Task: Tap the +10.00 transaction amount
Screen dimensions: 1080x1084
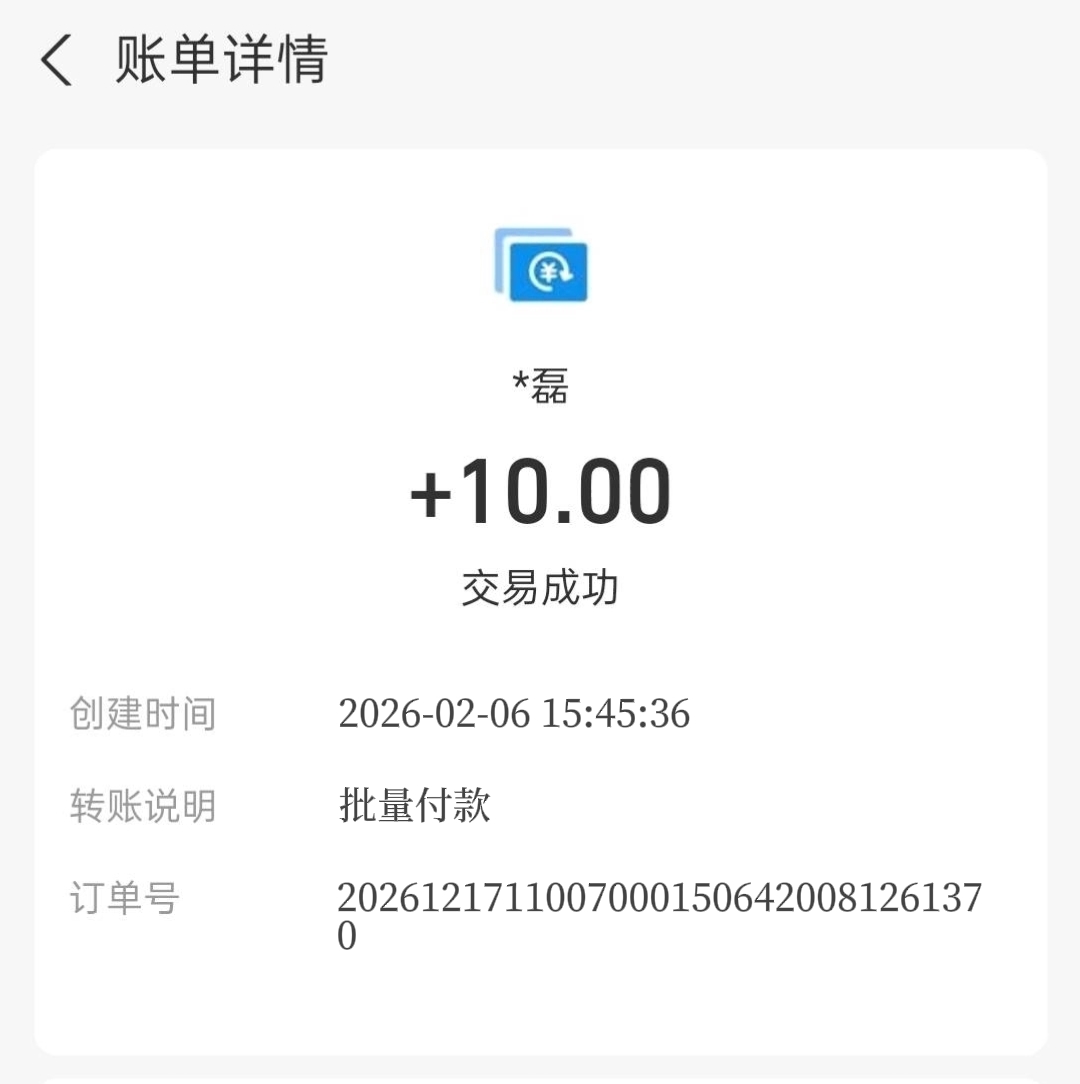Action: point(540,490)
